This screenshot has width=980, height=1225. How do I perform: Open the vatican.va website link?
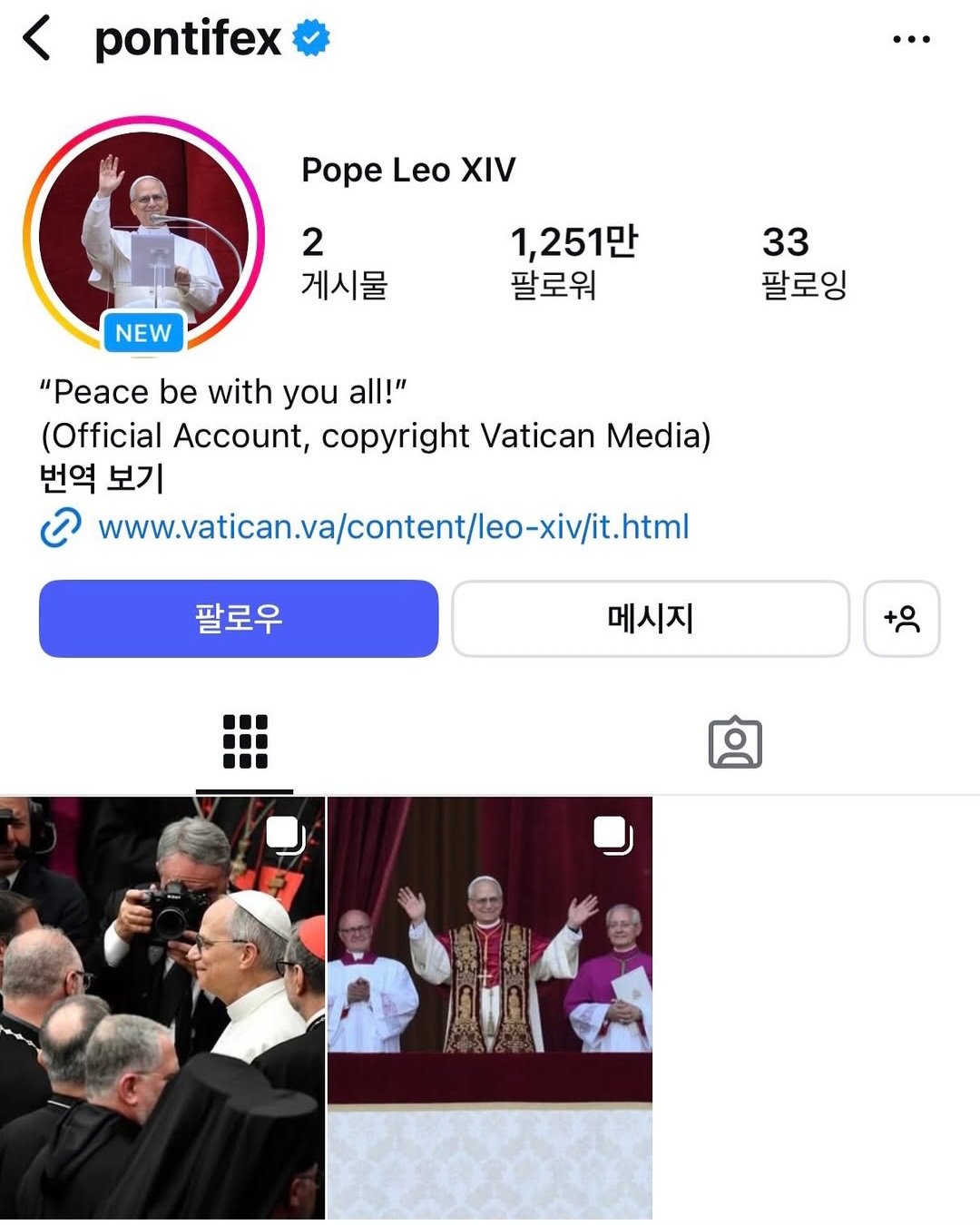coord(393,527)
